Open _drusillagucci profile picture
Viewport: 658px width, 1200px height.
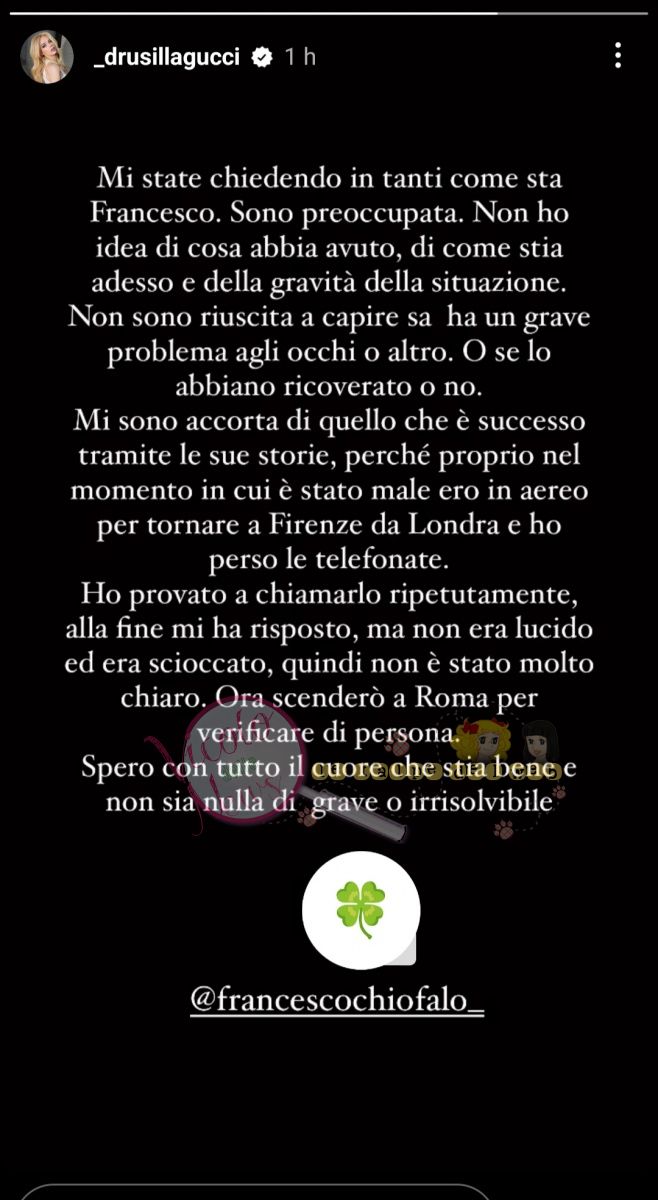point(47,57)
